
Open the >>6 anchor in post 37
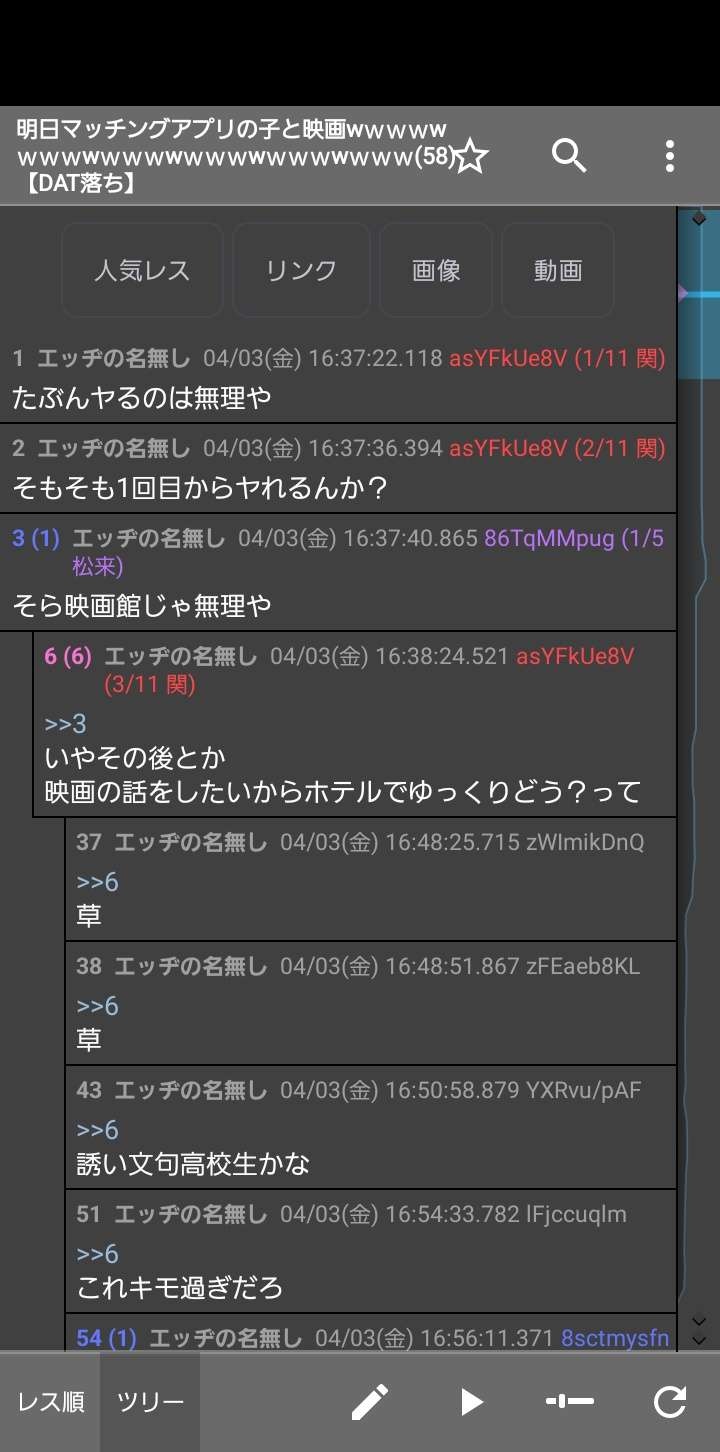pyautogui.click(x=97, y=881)
